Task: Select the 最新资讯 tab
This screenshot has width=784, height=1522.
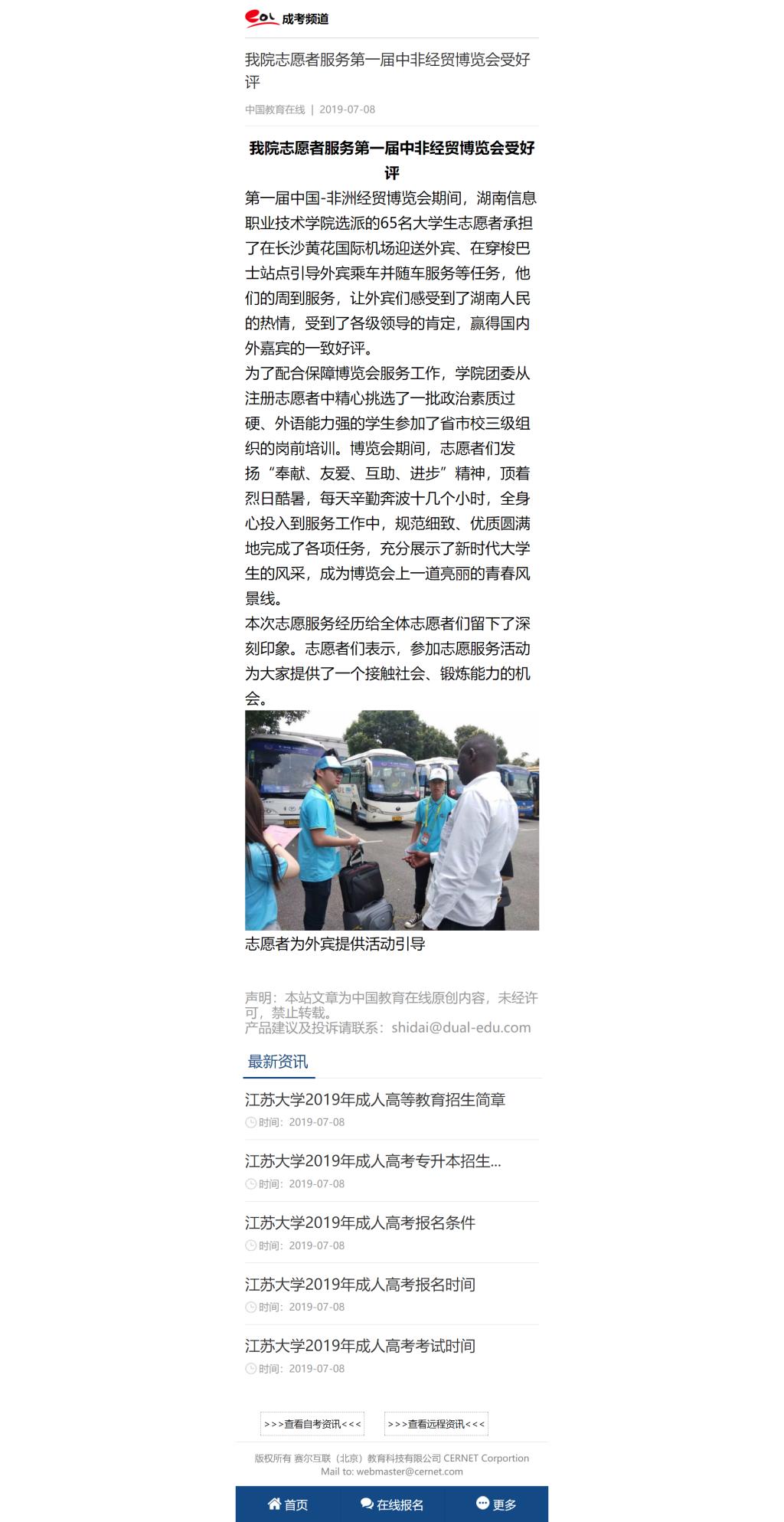Action: [278, 1062]
